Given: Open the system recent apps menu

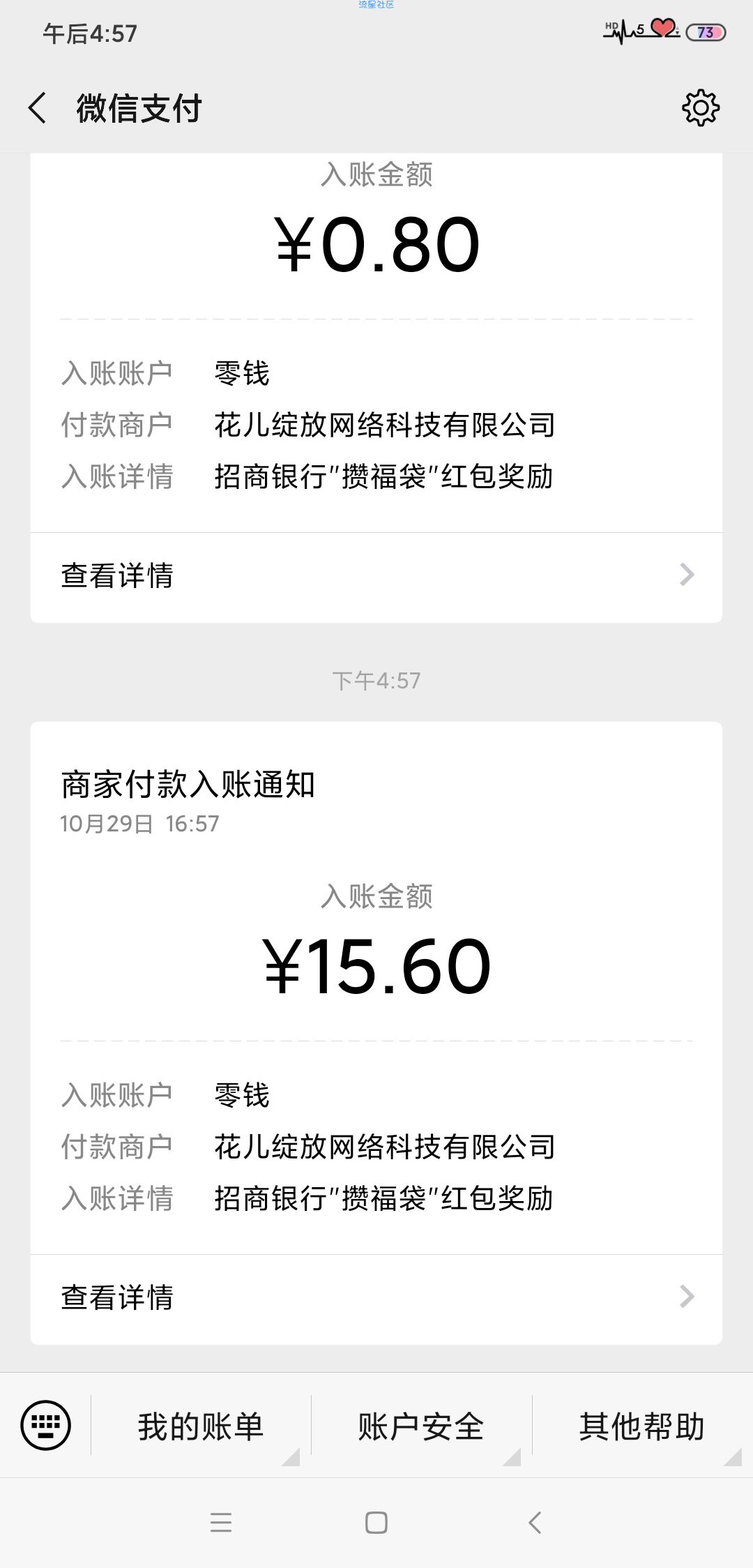Looking at the screenshot, I should tap(221, 1522).
